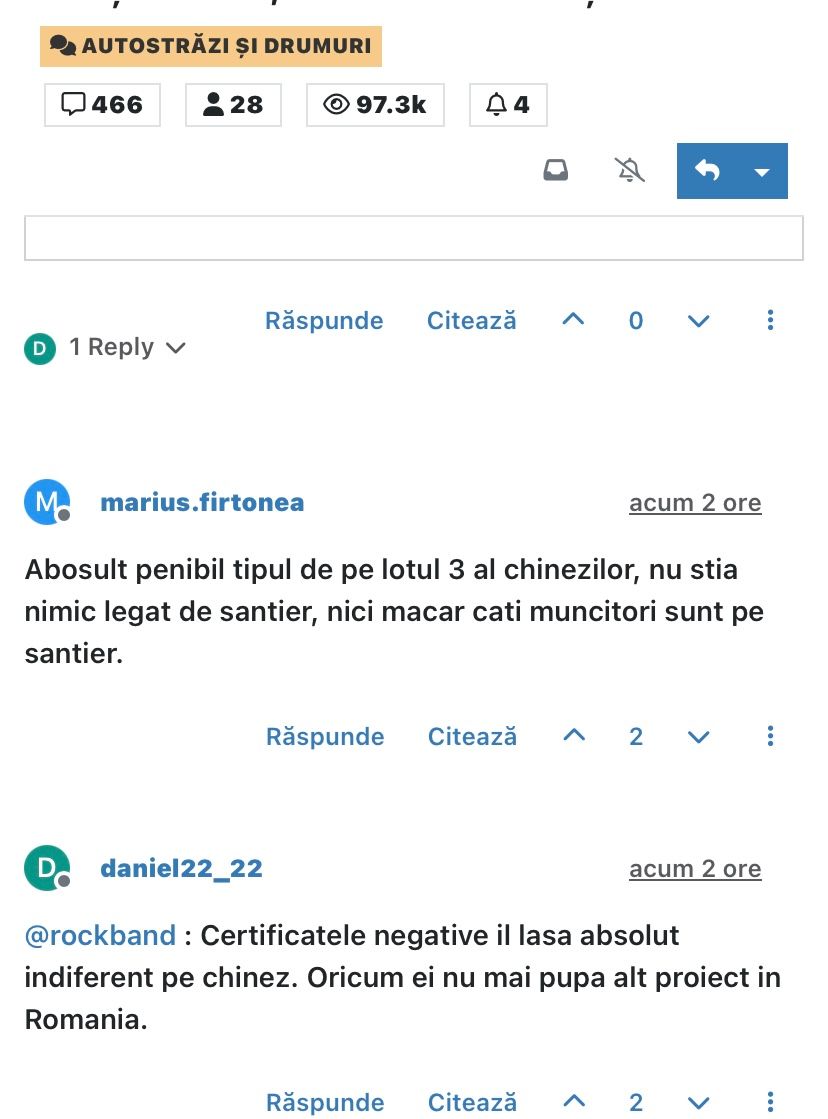828x1119 pixels.
Task: Open marius.firtonea's avatar
Action: [46, 502]
